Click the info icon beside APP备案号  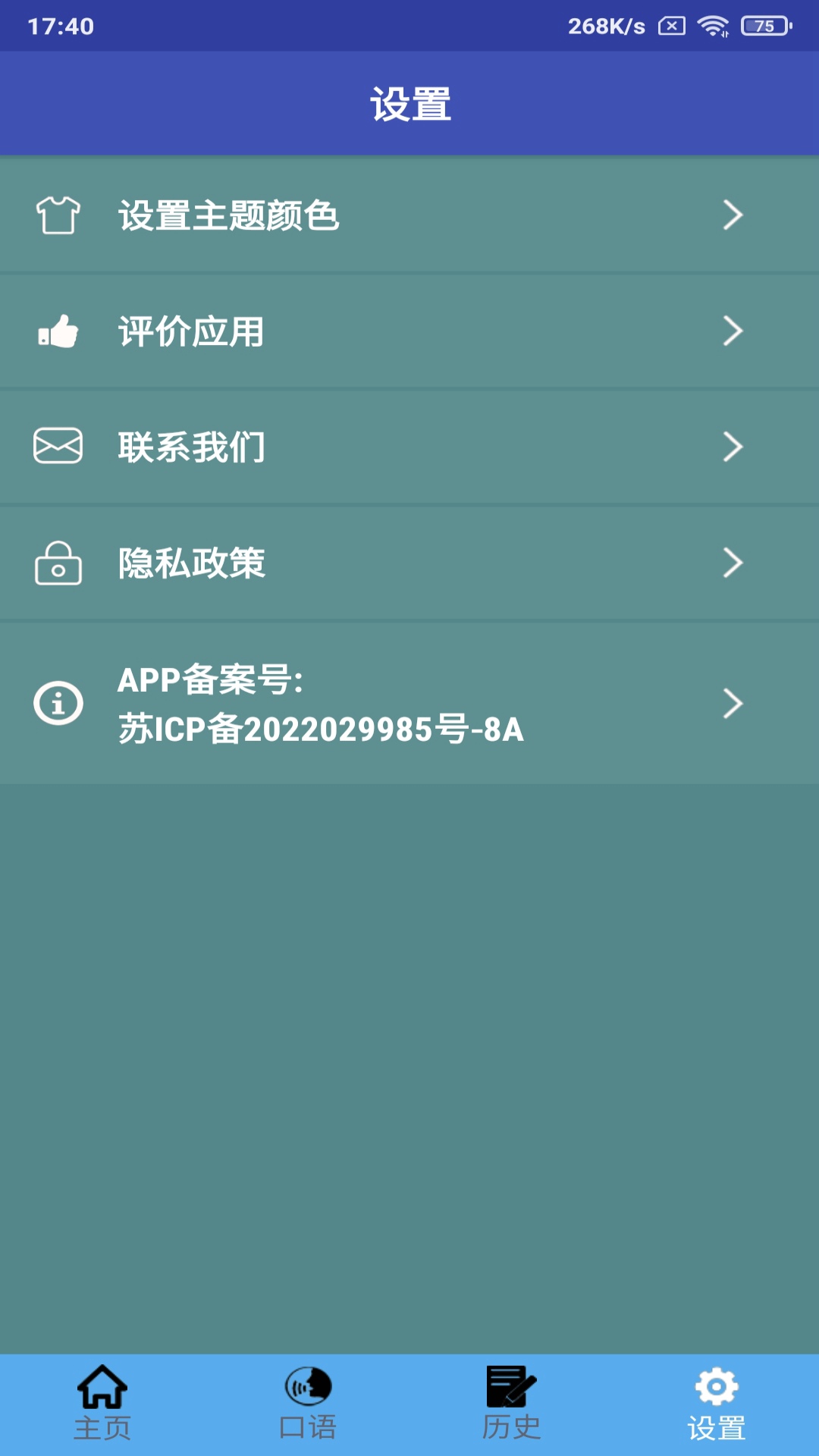[59, 703]
